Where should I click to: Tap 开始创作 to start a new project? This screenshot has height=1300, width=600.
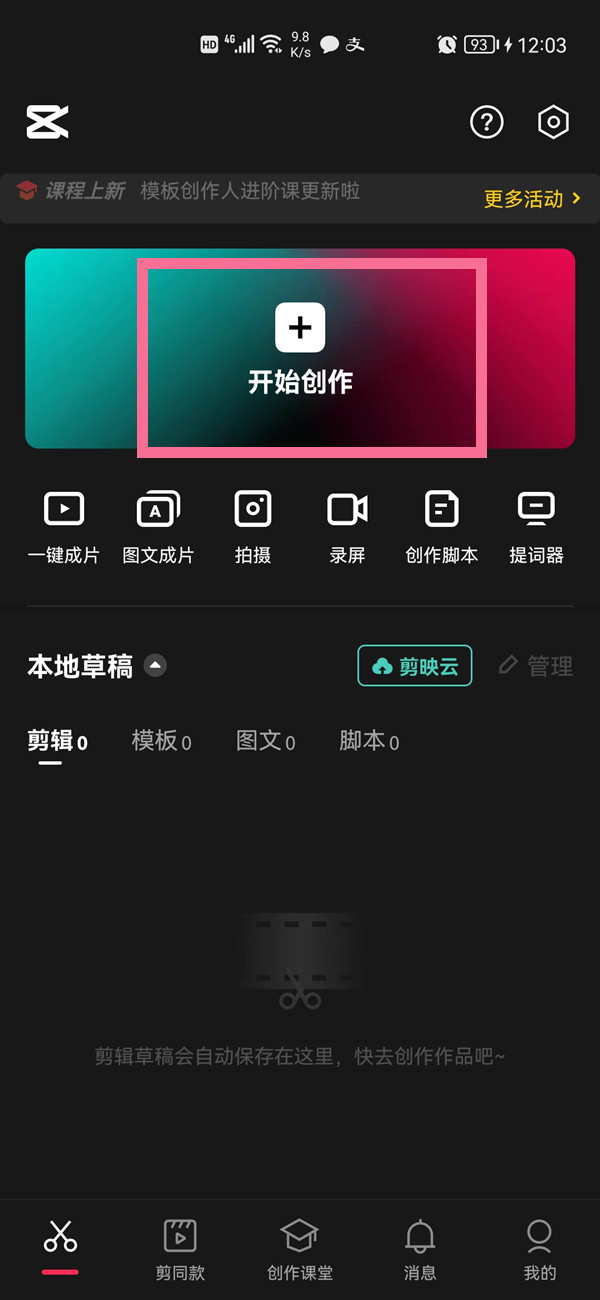point(300,348)
